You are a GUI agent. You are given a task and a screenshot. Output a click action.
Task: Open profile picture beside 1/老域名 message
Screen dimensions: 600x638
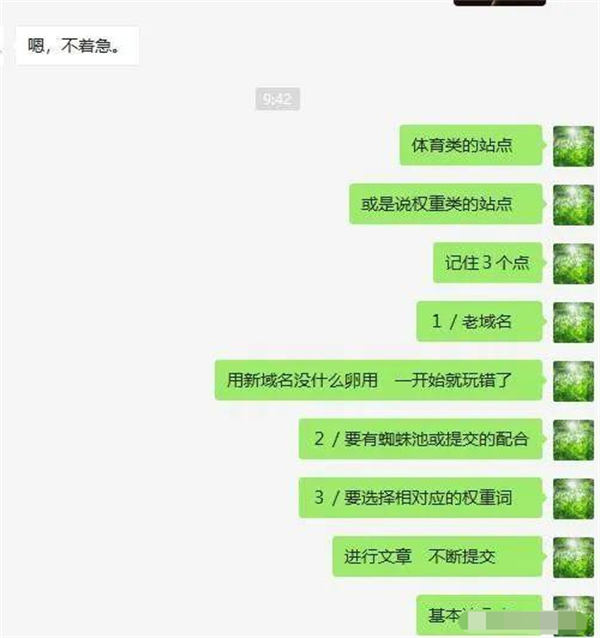pyautogui.click(x=574, y=322)
